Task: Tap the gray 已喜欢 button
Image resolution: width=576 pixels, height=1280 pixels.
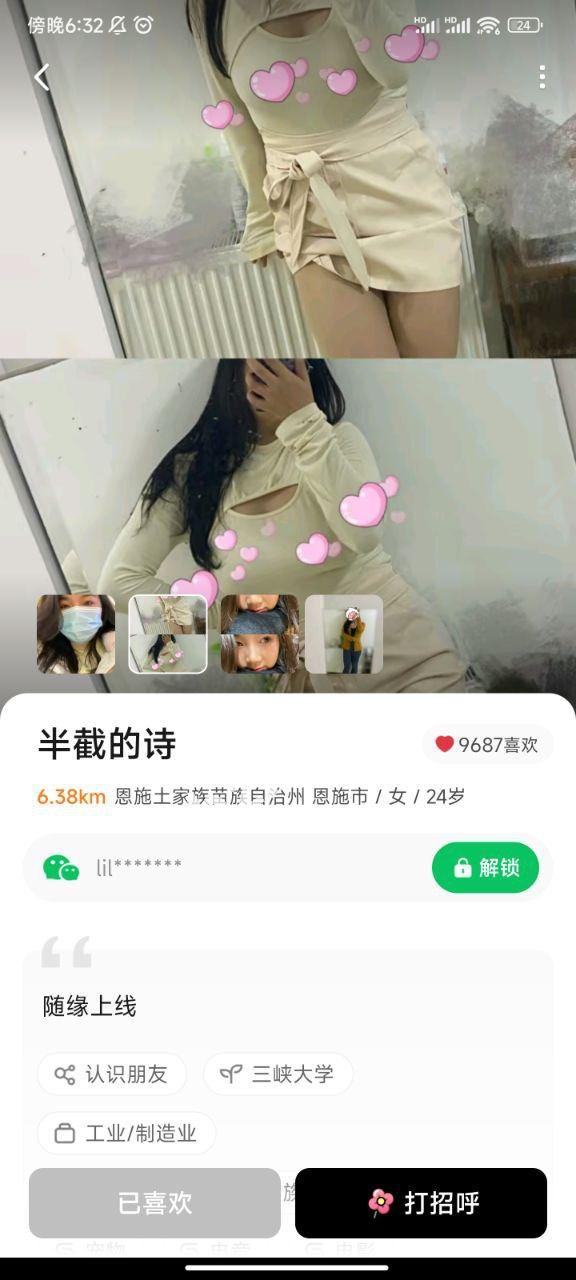Action: [x=155, y=1203]
